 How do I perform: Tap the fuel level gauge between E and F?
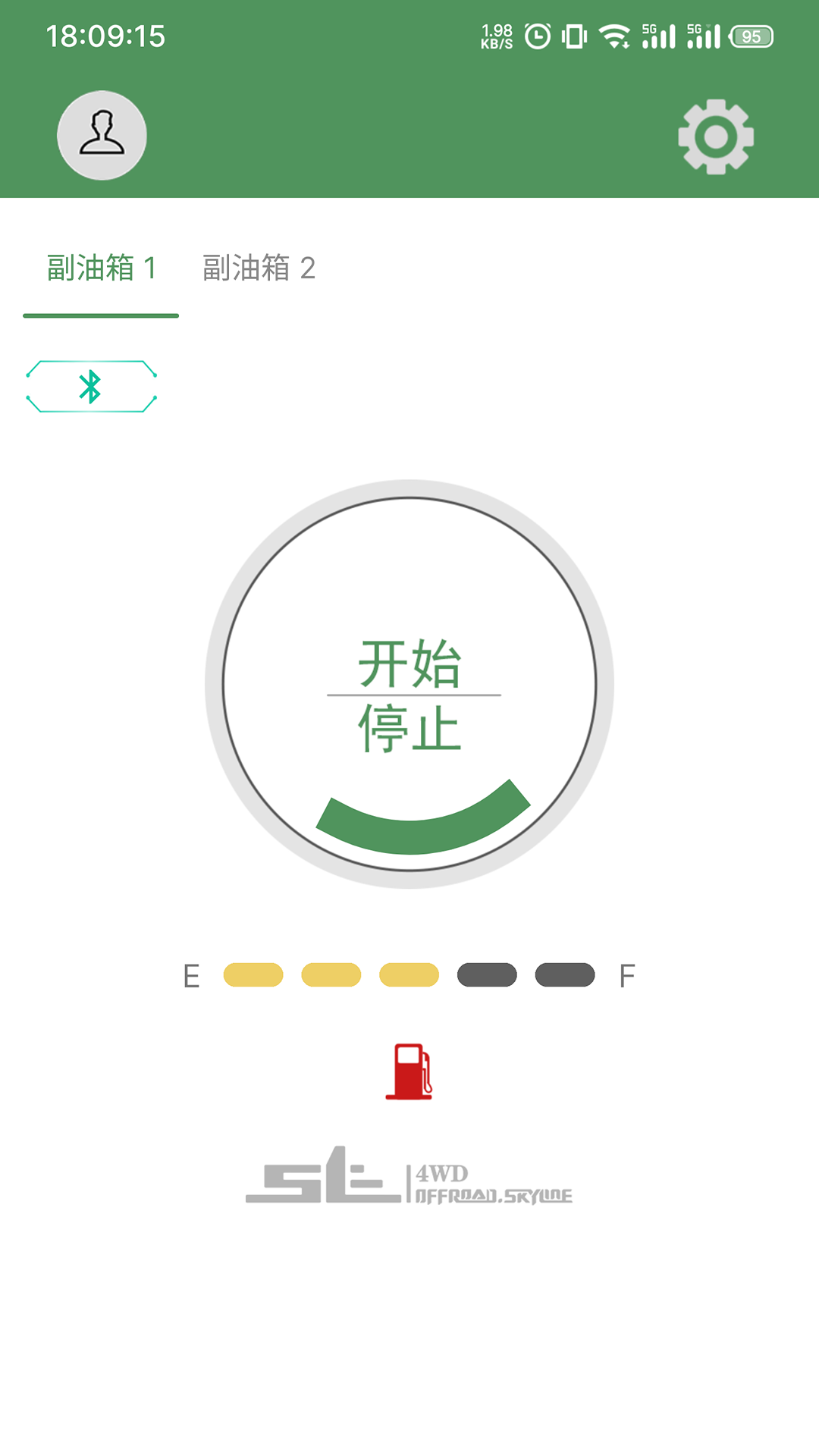[409, 975]
